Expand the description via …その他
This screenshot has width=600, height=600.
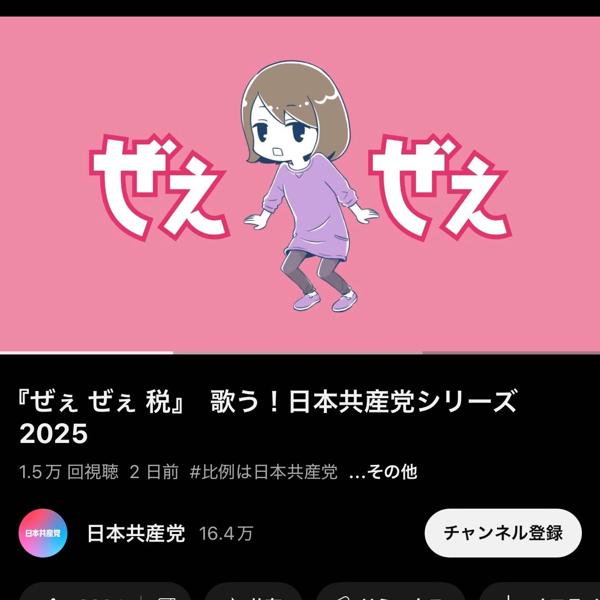[x=383, y=471]
